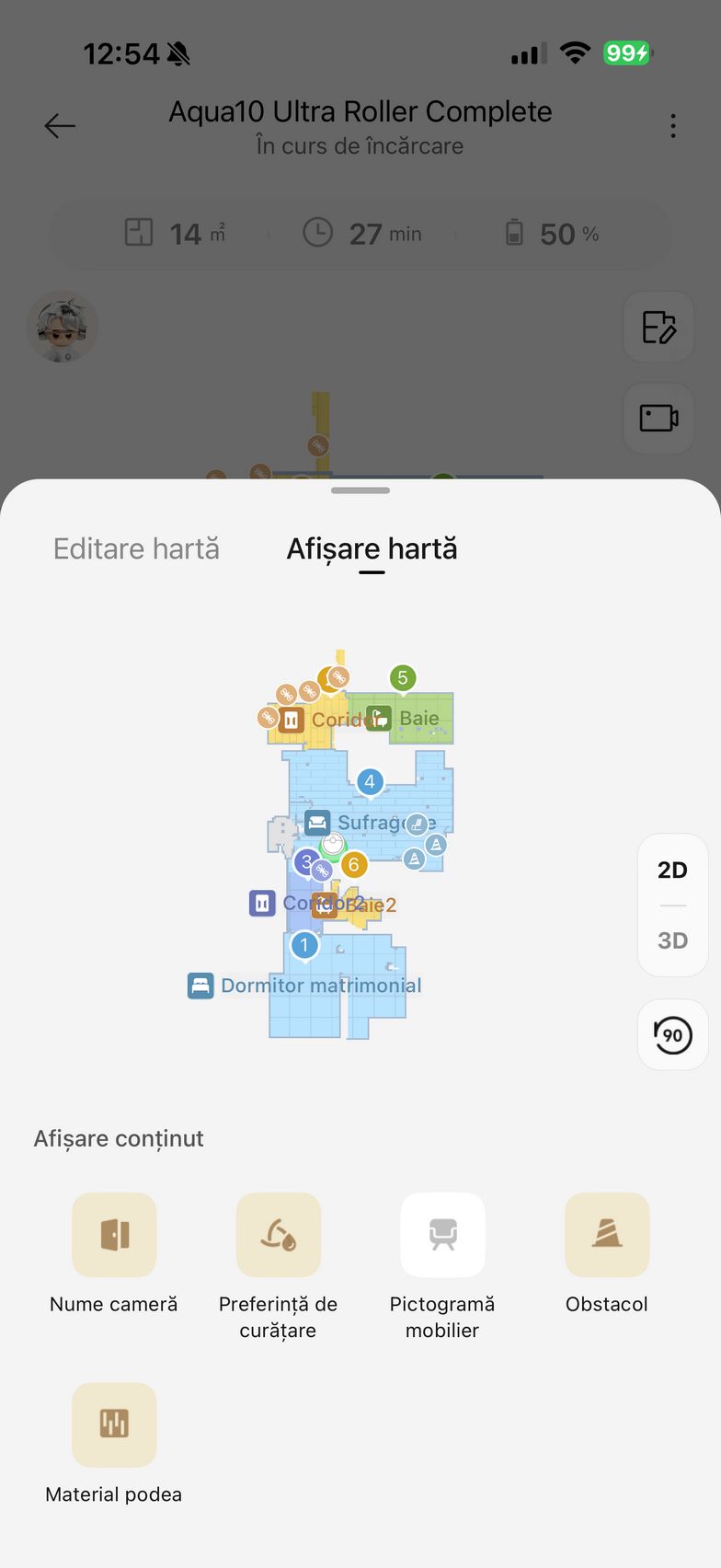Image resolution: width=721 pixels, height=1568 pixels.
Task: Open the three-dot overflow menu
Action: click(x=673, y=126)
